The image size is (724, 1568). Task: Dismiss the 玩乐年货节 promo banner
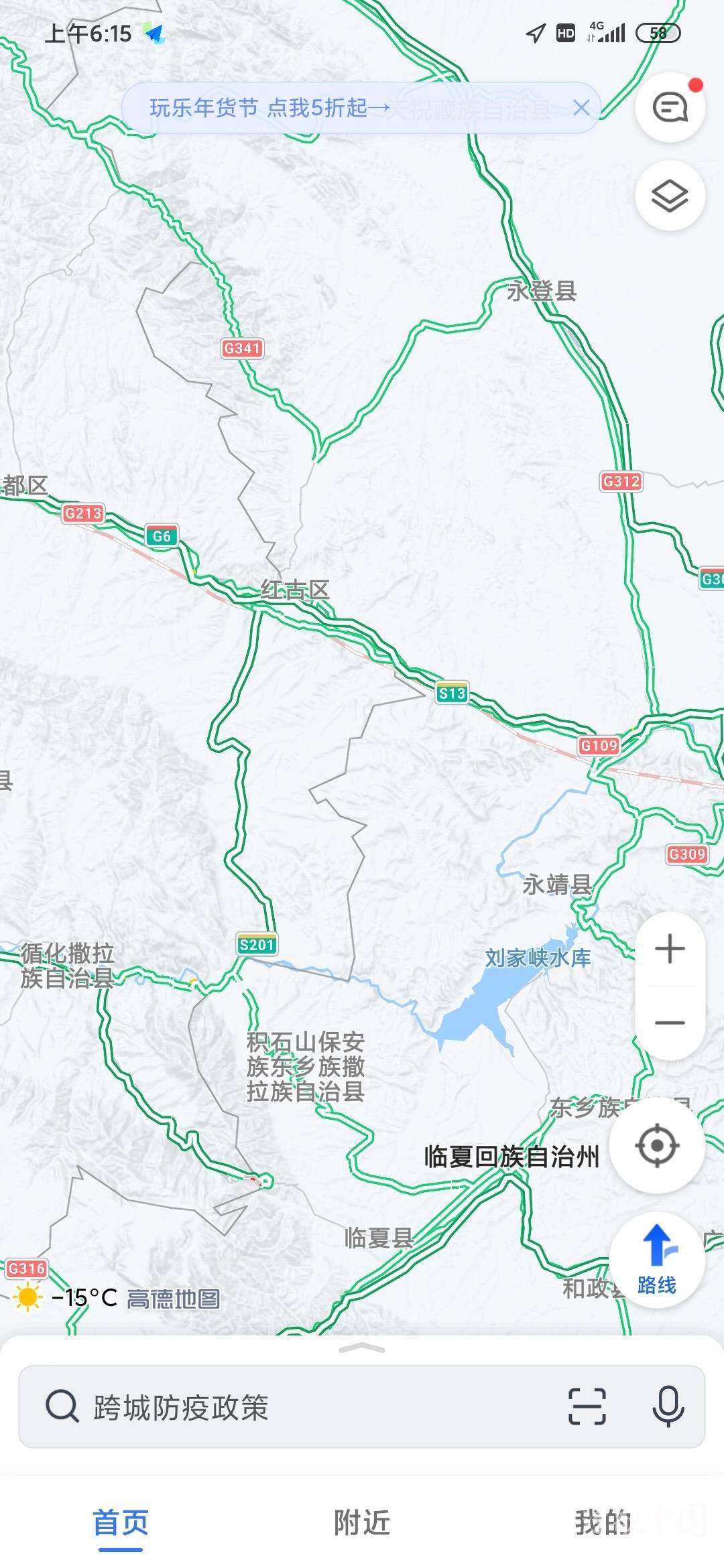581,108
